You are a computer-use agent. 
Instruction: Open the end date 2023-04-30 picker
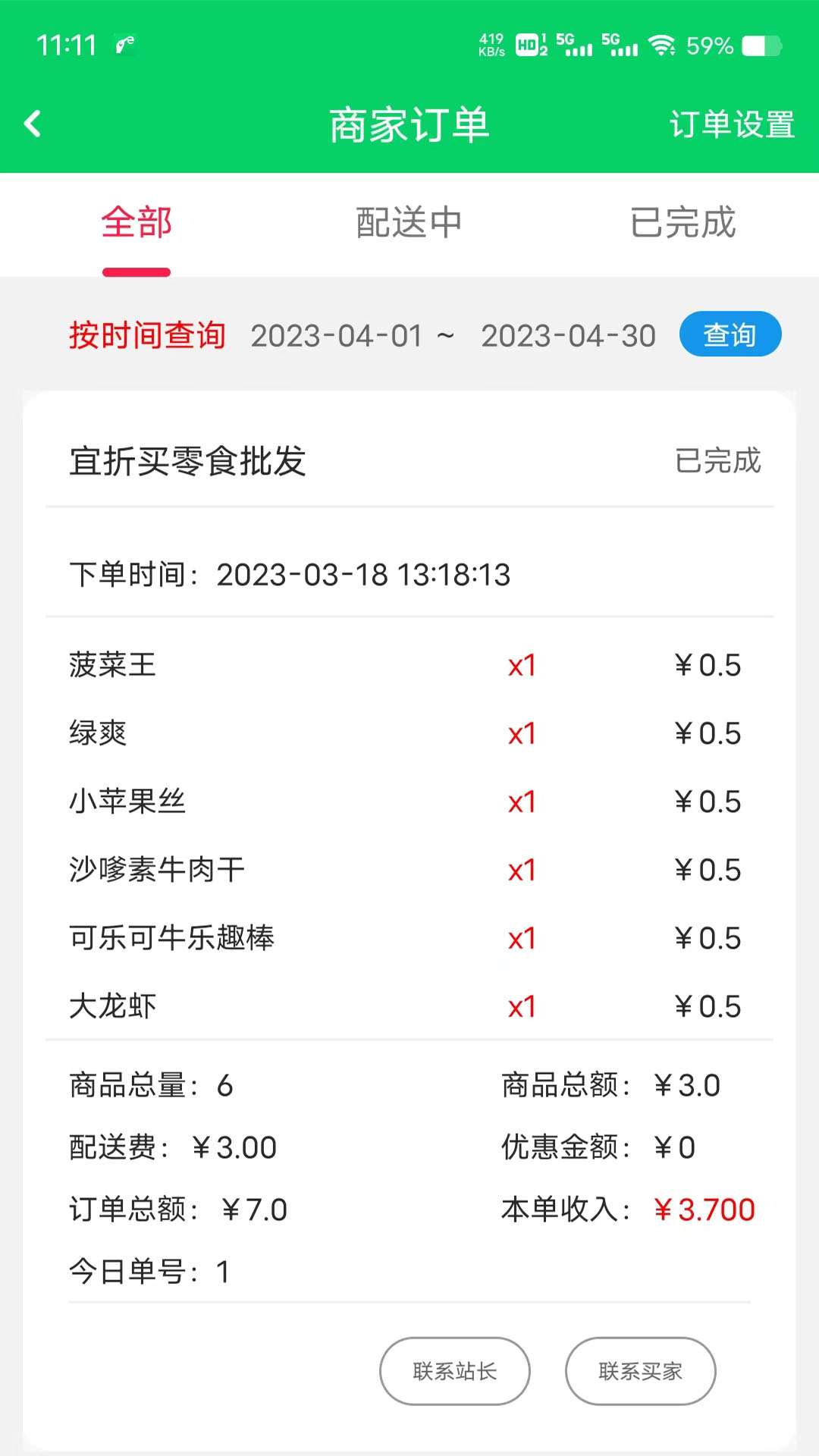[569, 336]
